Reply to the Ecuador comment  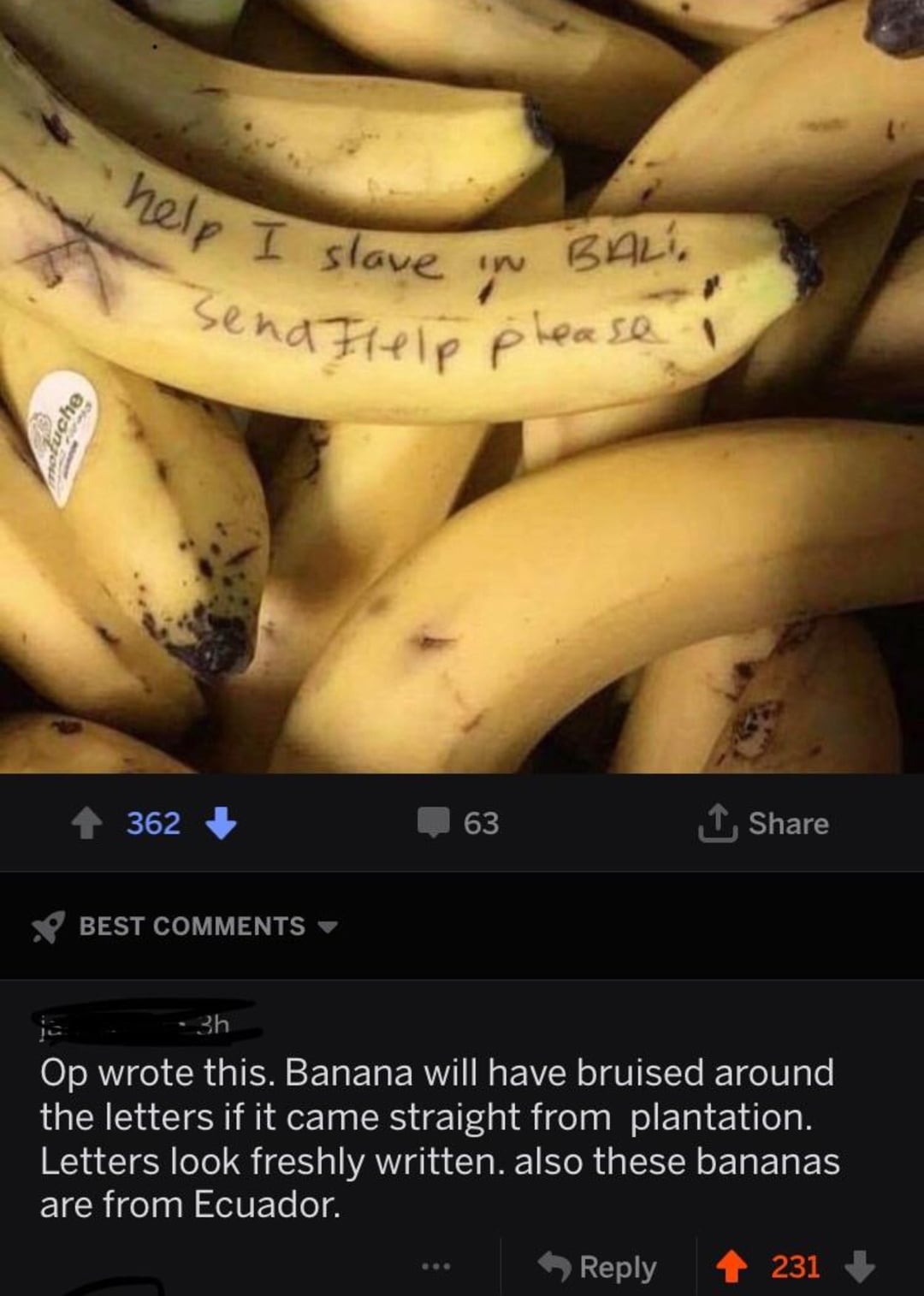click(x=616, y=1265)
